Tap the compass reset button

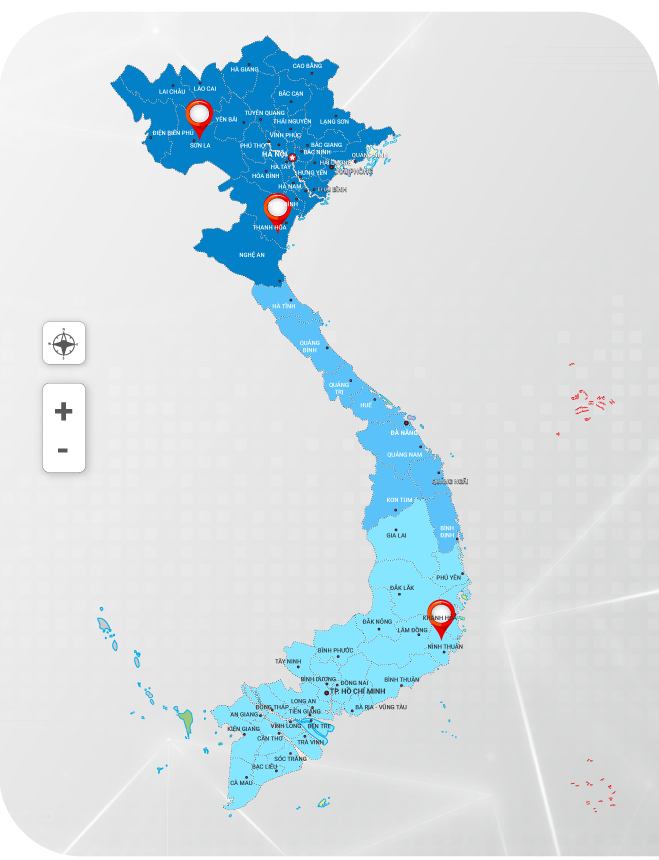pyautogui.click(x=64, y=344)
